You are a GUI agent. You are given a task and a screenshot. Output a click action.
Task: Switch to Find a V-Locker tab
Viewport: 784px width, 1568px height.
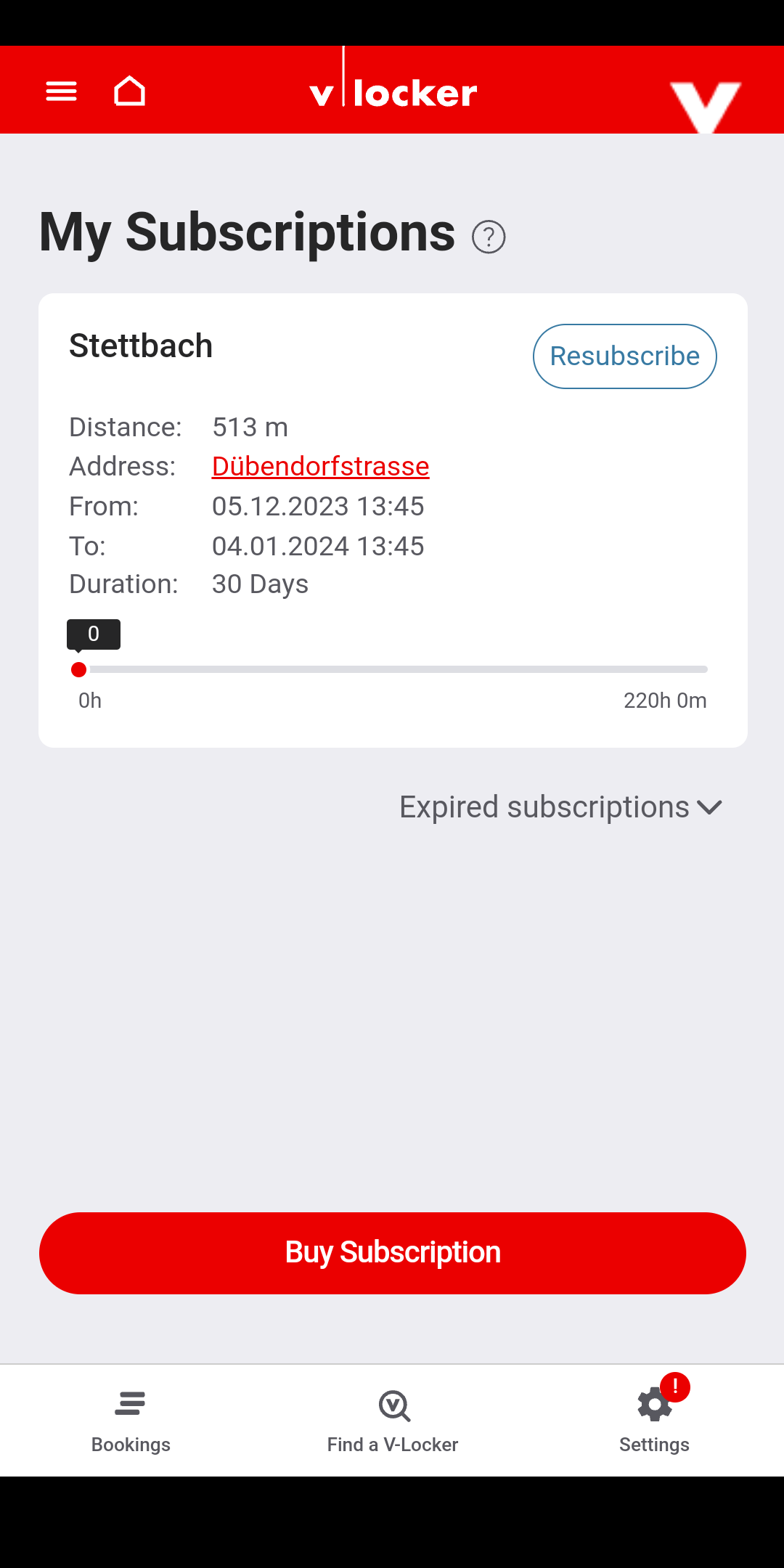(393, 1421)
